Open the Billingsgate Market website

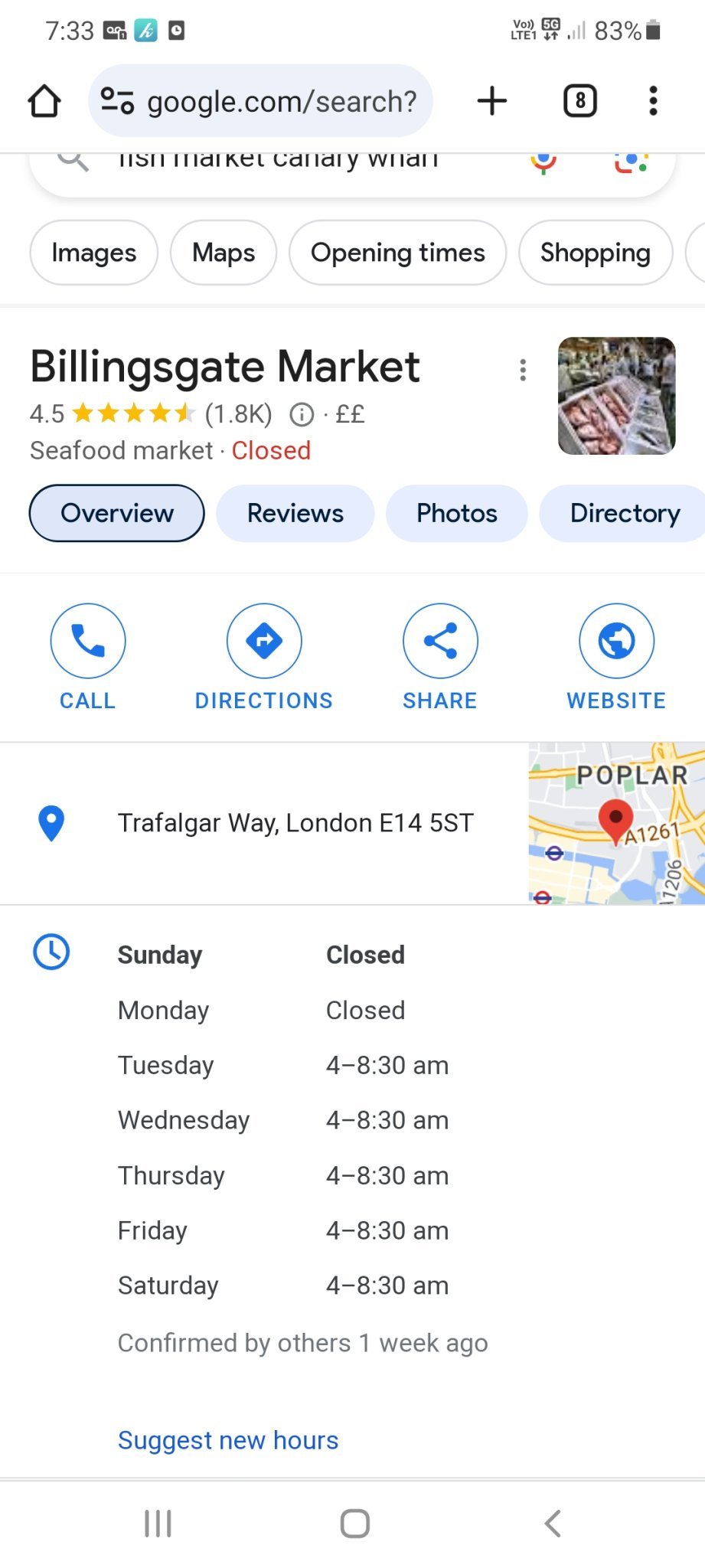616,642
